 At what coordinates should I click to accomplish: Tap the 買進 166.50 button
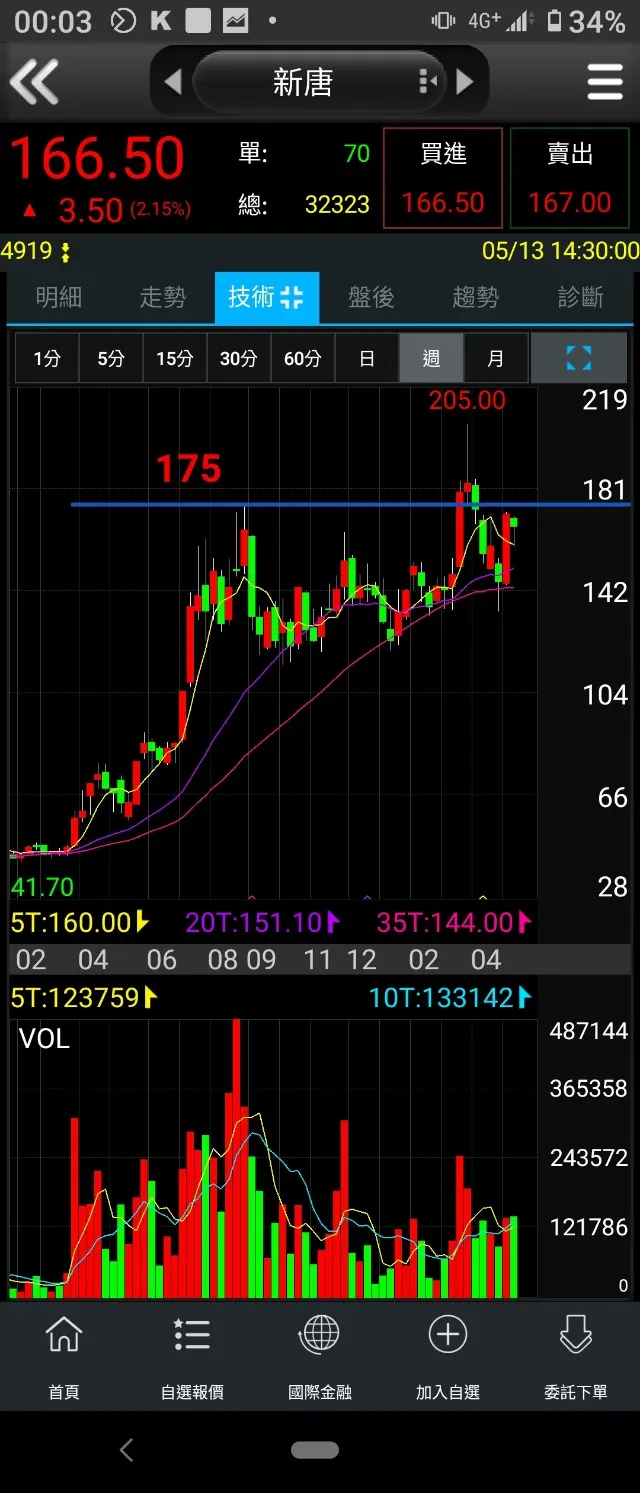pos(442,179)
